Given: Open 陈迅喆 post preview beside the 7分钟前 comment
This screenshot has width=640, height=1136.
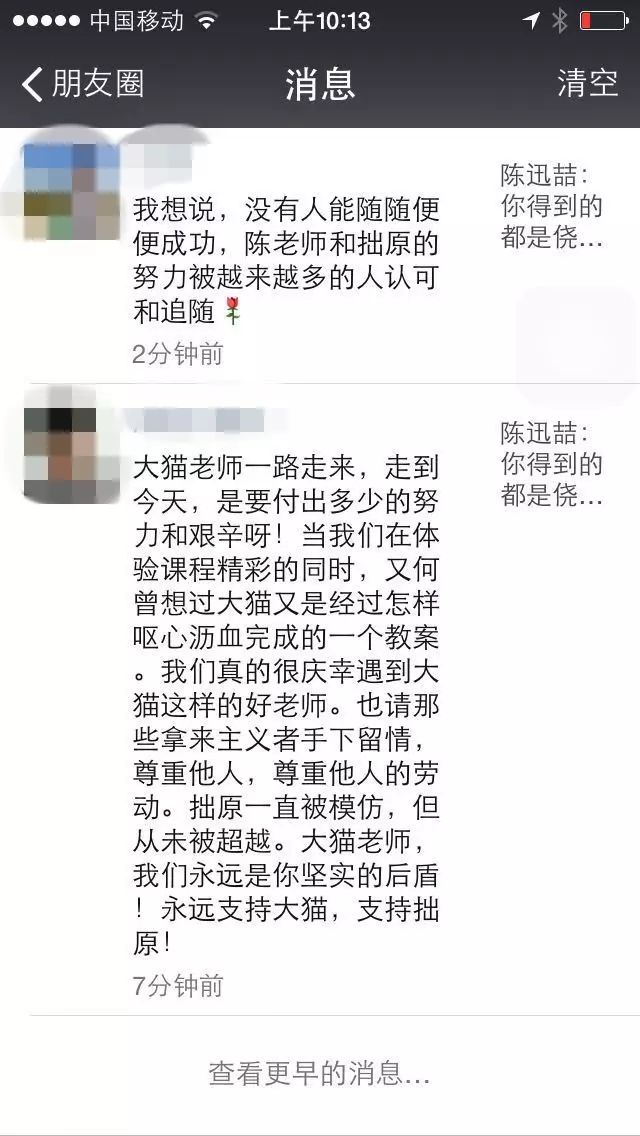Looking at the screenshot, I should [x=552, y=463].
